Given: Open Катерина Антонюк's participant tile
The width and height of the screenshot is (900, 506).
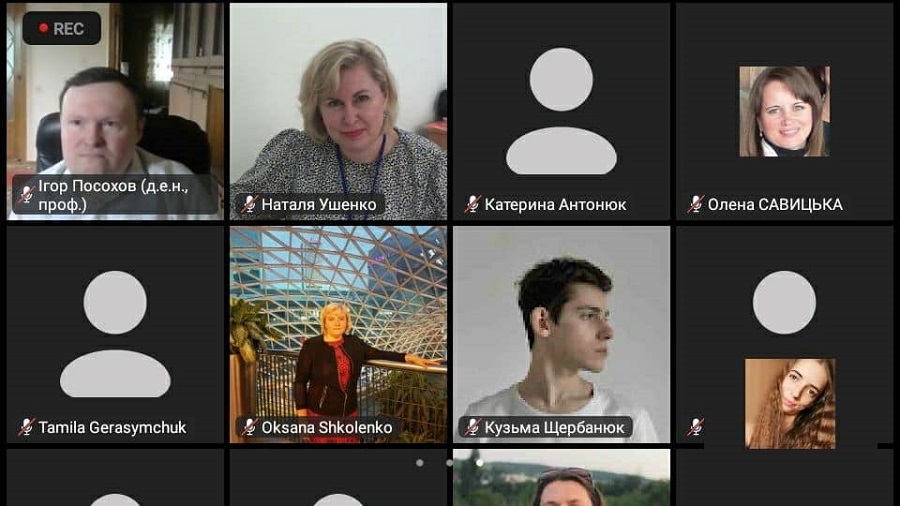Looking at the screenshot, I should (561, 110).
